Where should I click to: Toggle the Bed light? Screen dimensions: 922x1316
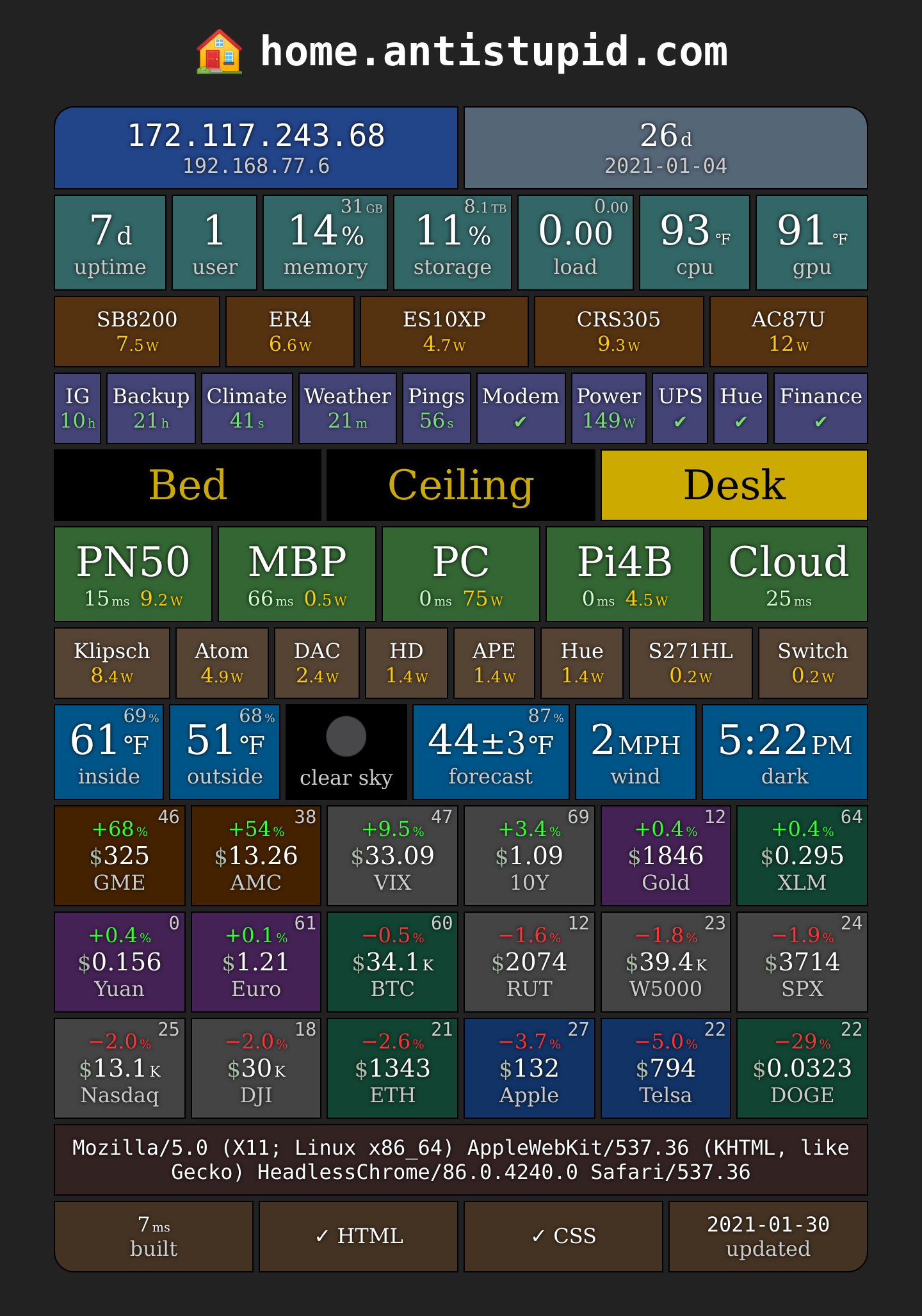click(188, 485)
